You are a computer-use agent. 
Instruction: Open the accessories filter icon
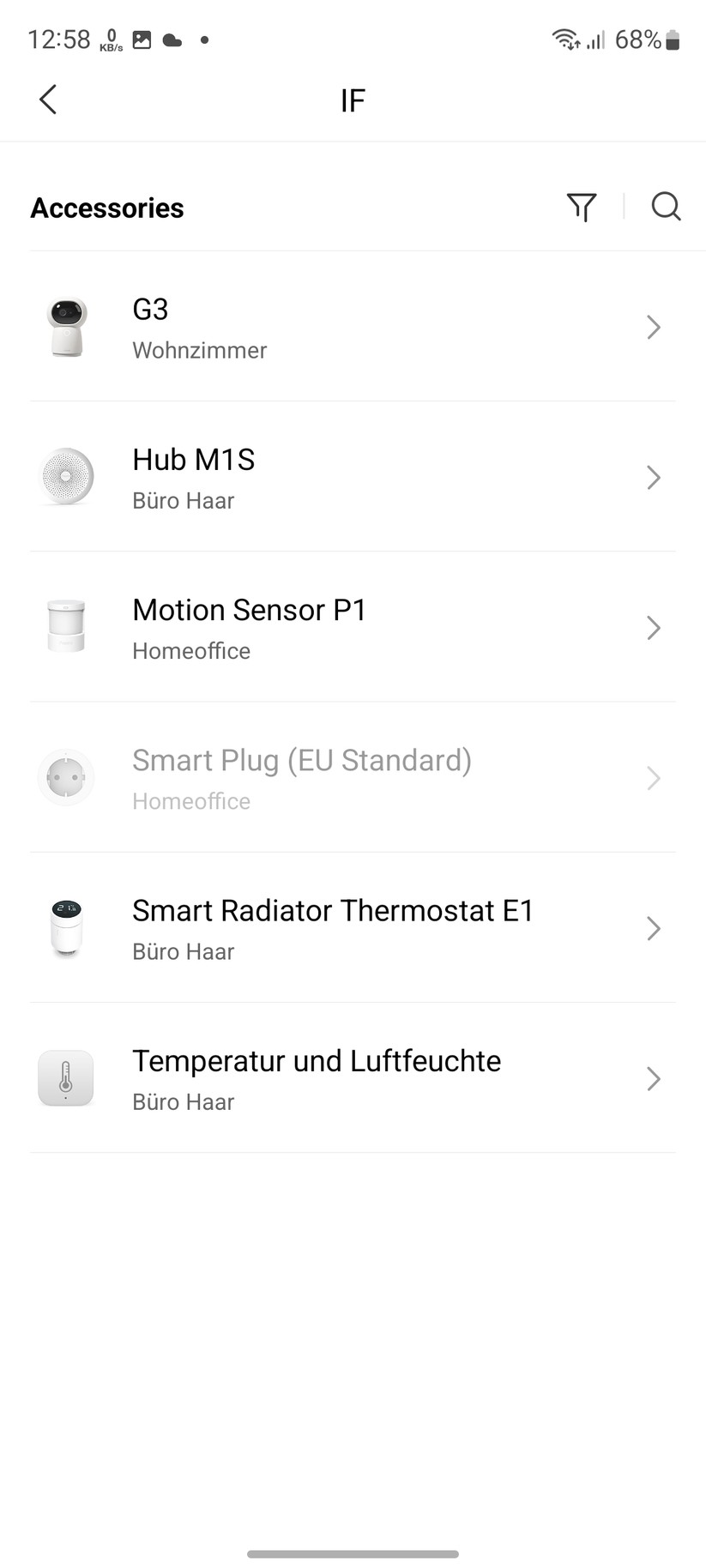(581, 207)
